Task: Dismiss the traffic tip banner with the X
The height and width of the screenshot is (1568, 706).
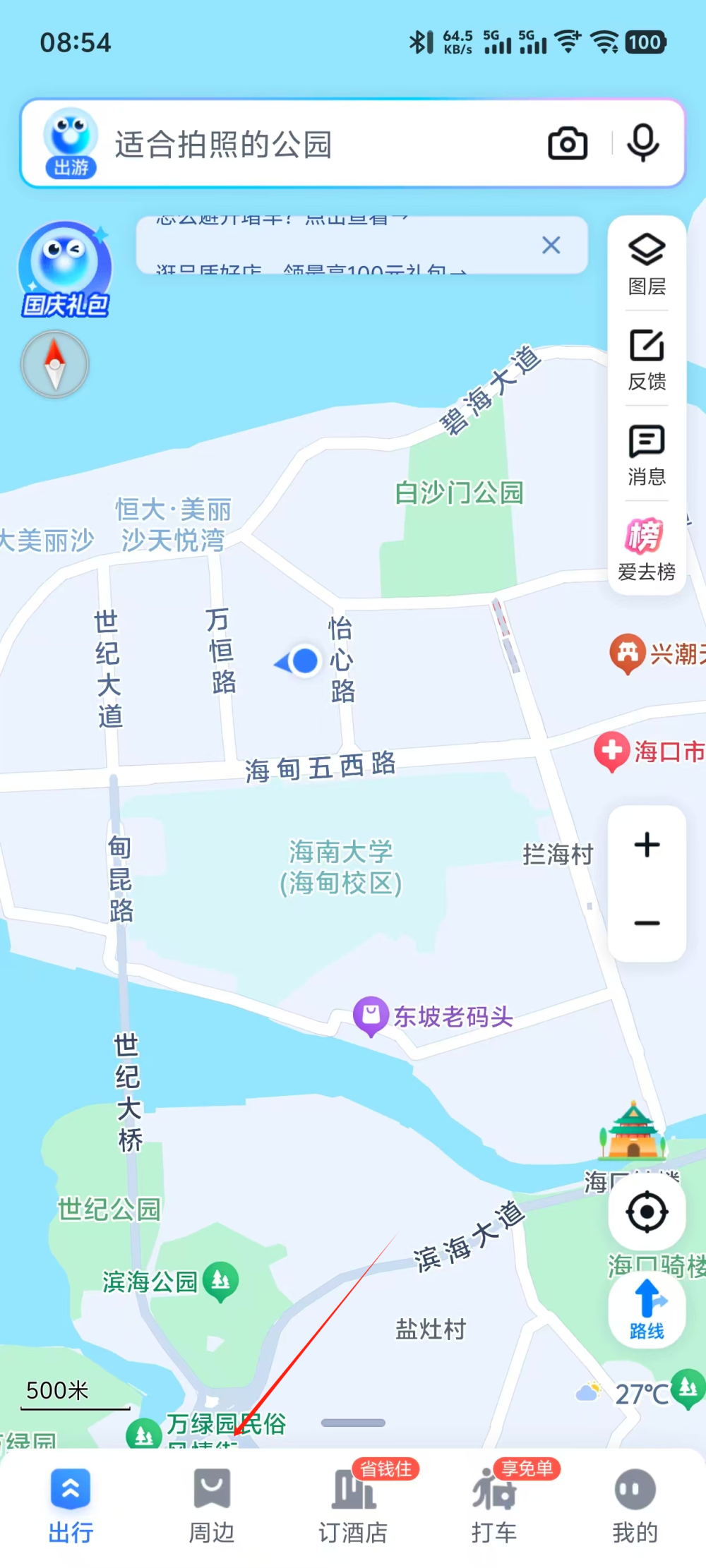Action: pos(552,245)
